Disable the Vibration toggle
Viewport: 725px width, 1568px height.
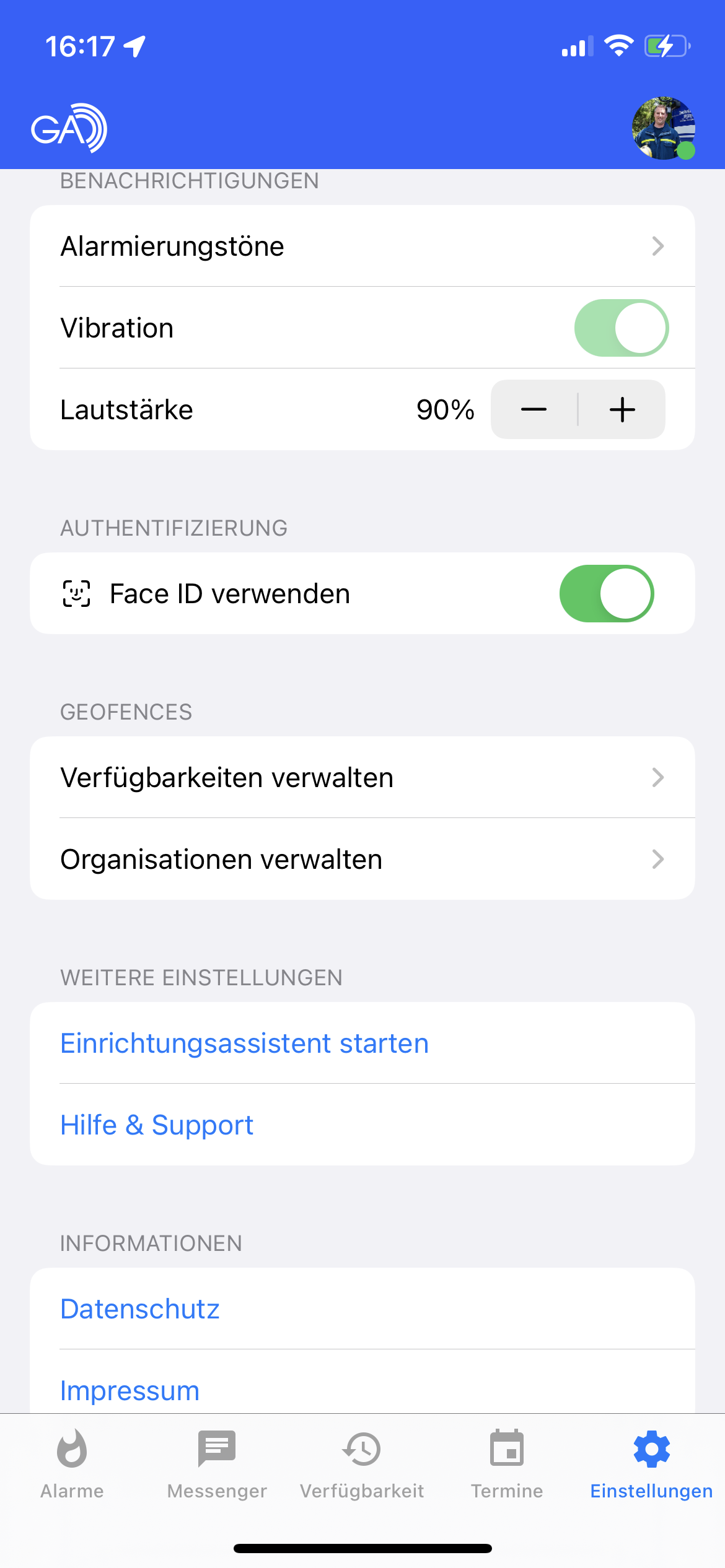[622, 328]
